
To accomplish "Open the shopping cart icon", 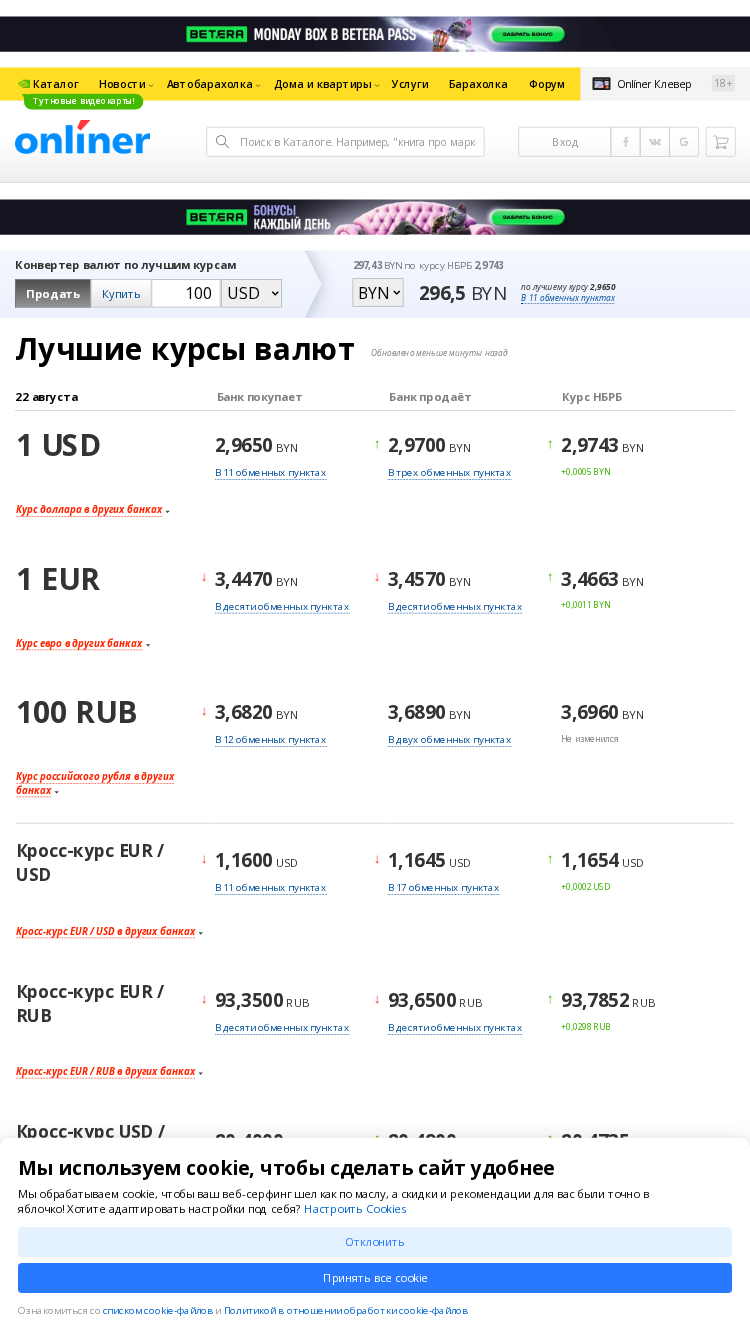I will (x=720, y=142).
